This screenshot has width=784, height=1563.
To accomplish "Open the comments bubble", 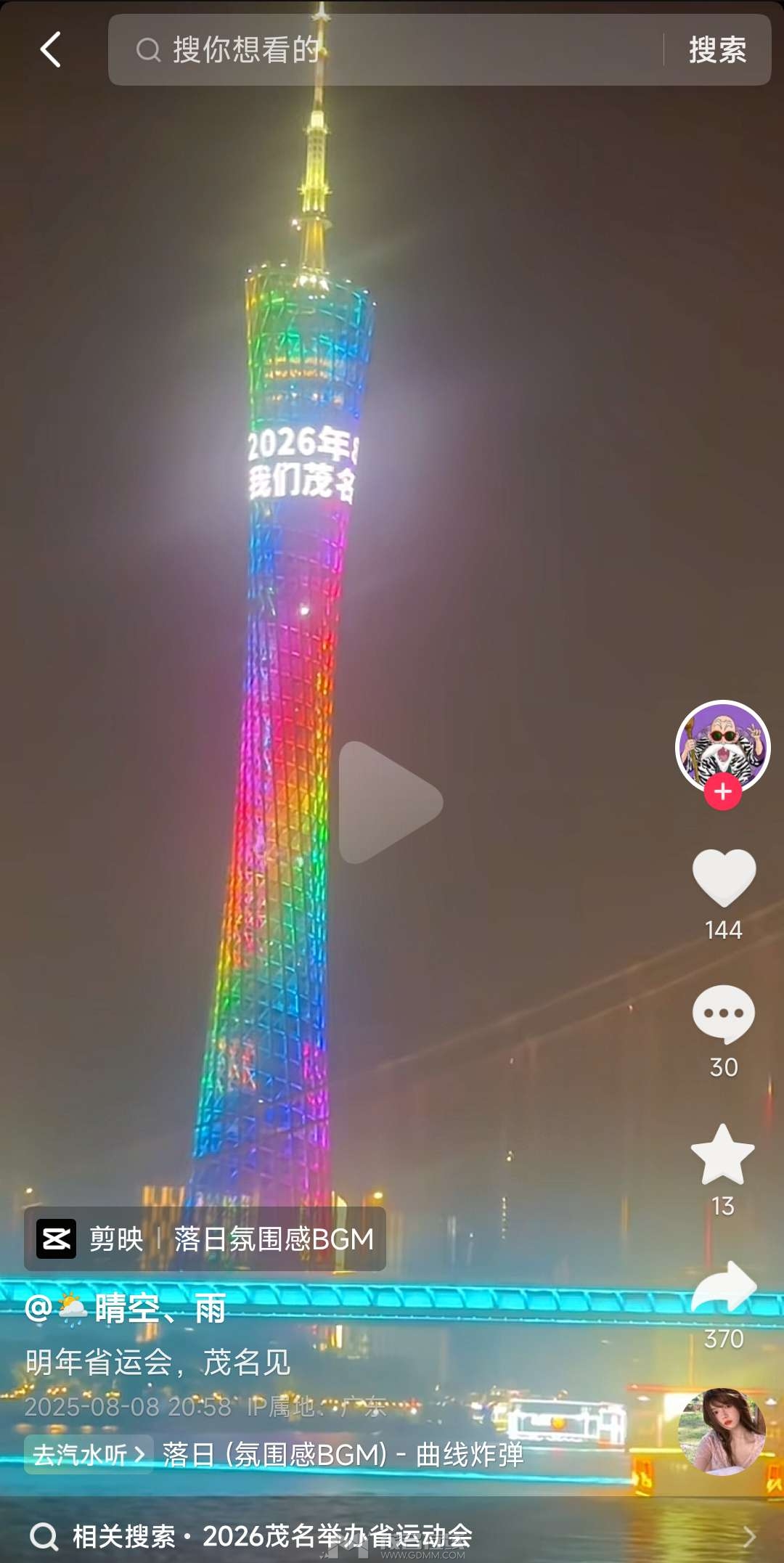I will [x=724, y=1013].
